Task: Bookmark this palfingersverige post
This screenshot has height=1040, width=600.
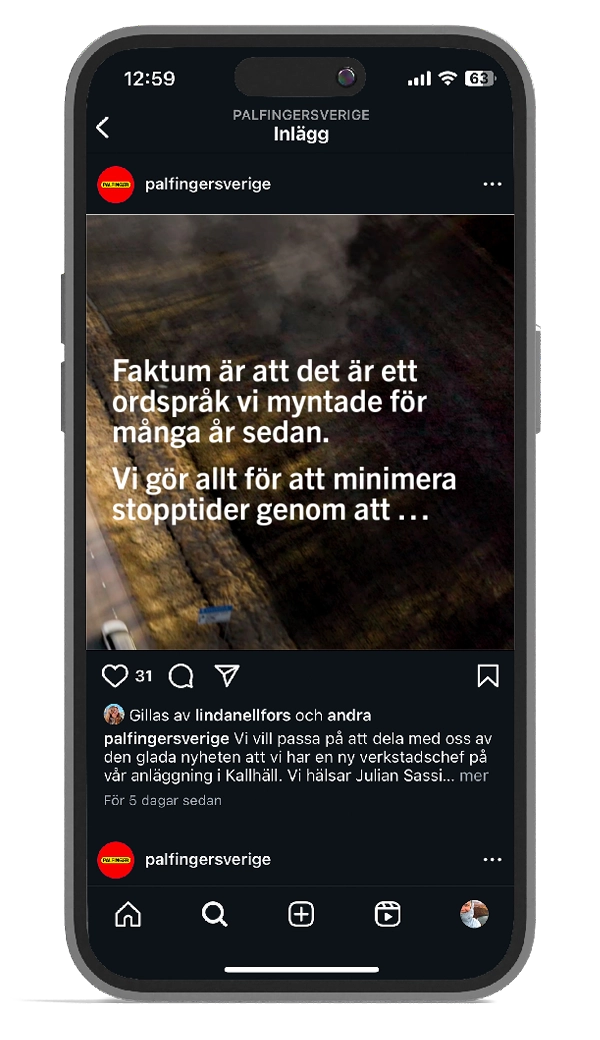Action: coord(487,677)
